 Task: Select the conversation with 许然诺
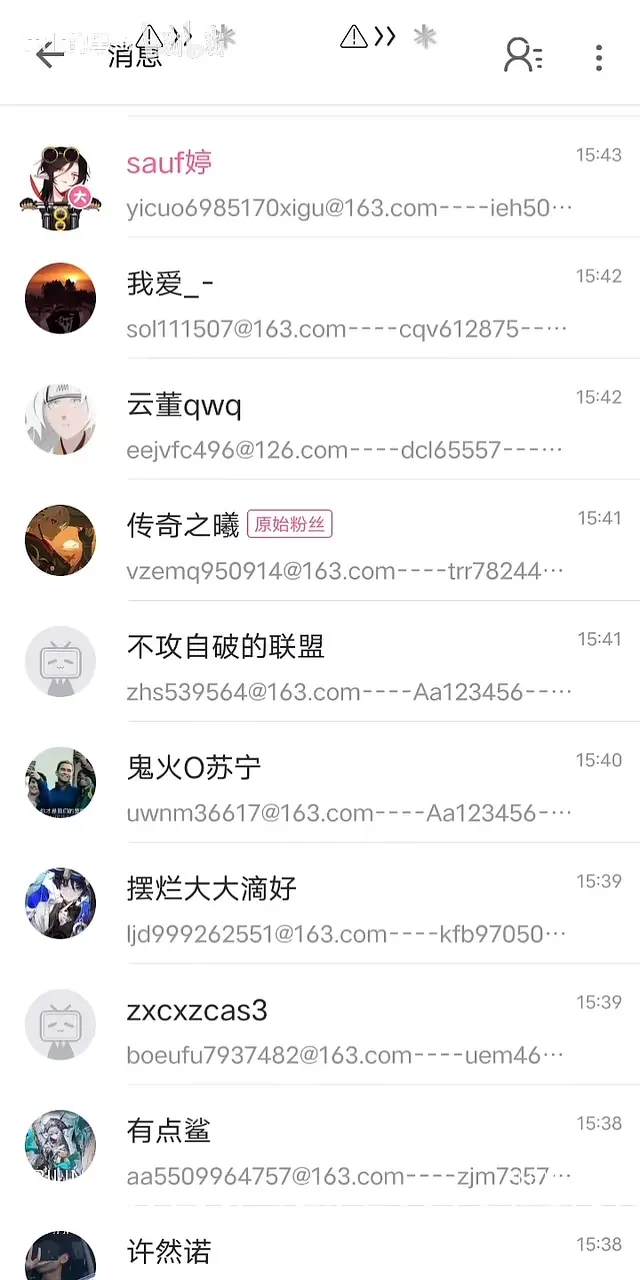tap(340, 1254)
